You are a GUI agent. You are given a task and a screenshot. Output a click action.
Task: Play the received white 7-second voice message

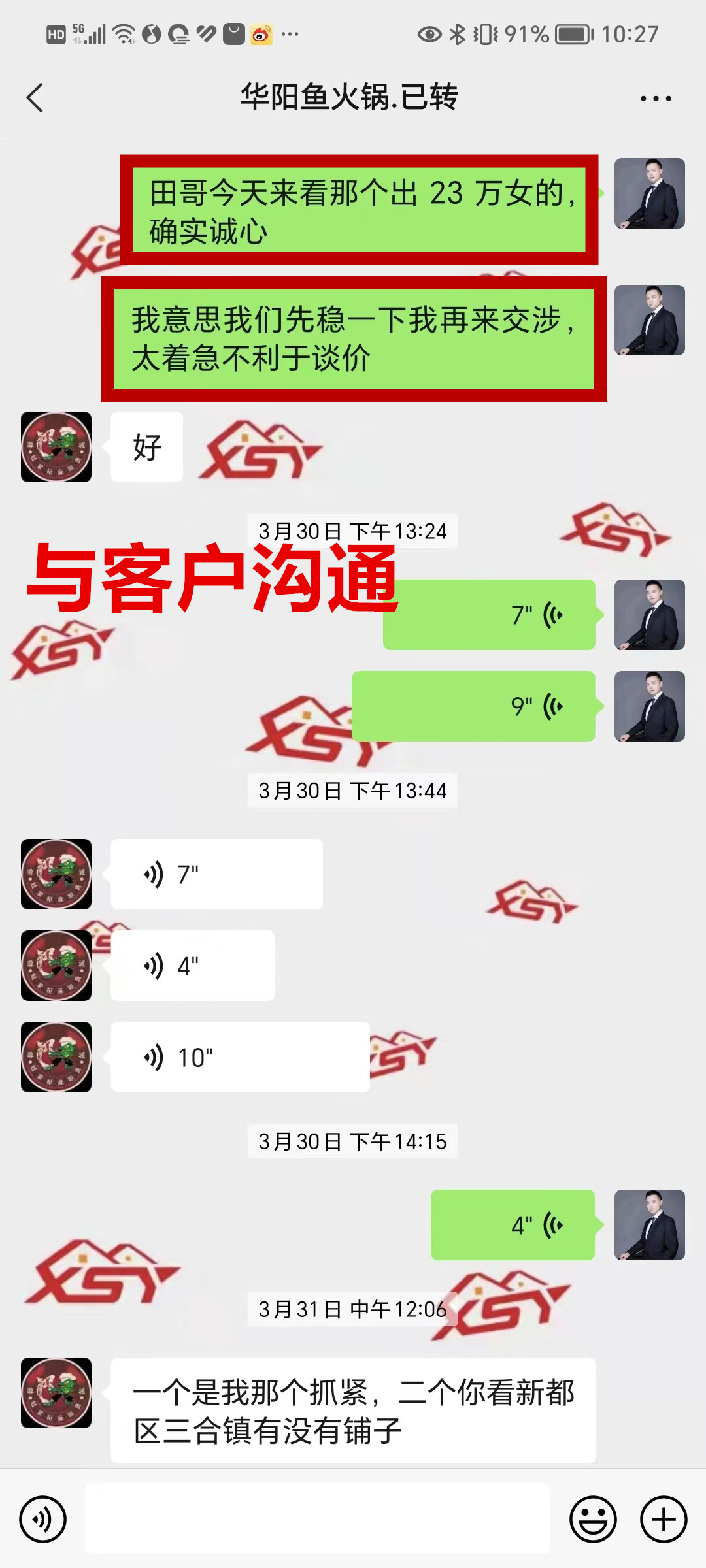(x=216, y=874)
